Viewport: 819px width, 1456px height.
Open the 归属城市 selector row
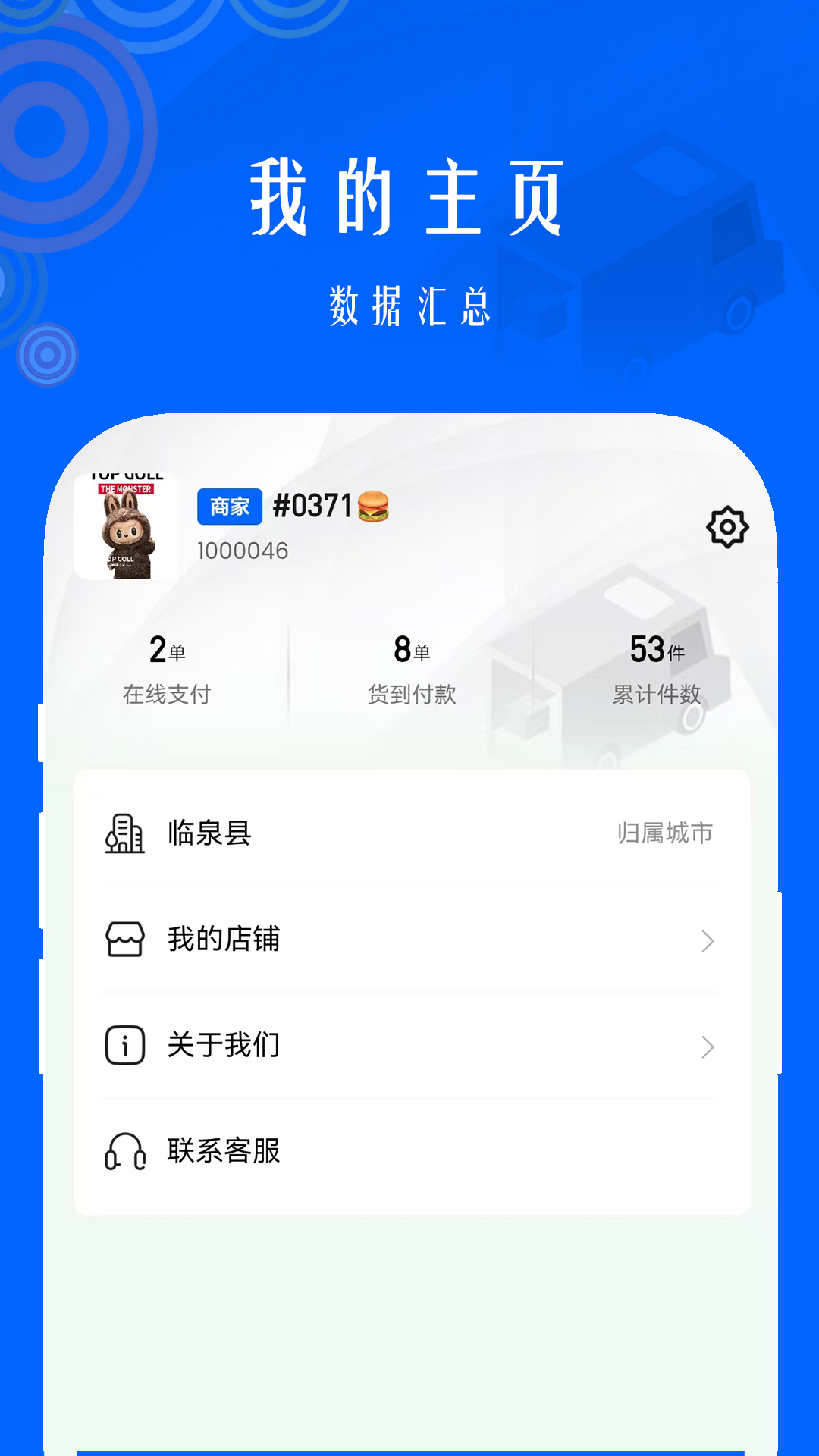[665, 833]
